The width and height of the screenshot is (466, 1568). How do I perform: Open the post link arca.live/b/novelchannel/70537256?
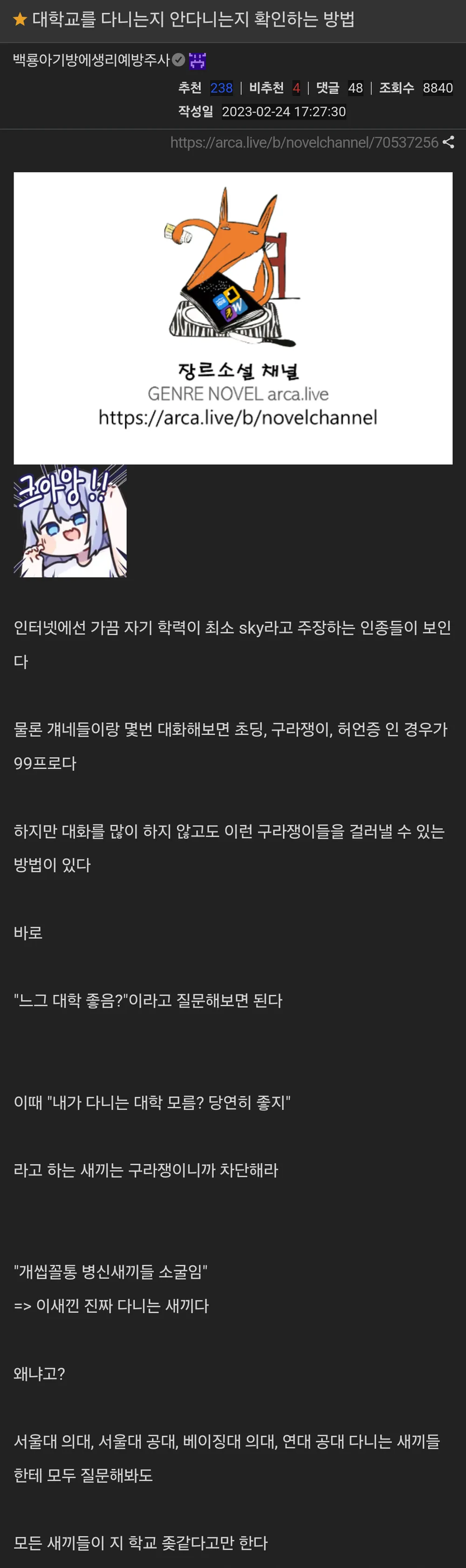303,142
